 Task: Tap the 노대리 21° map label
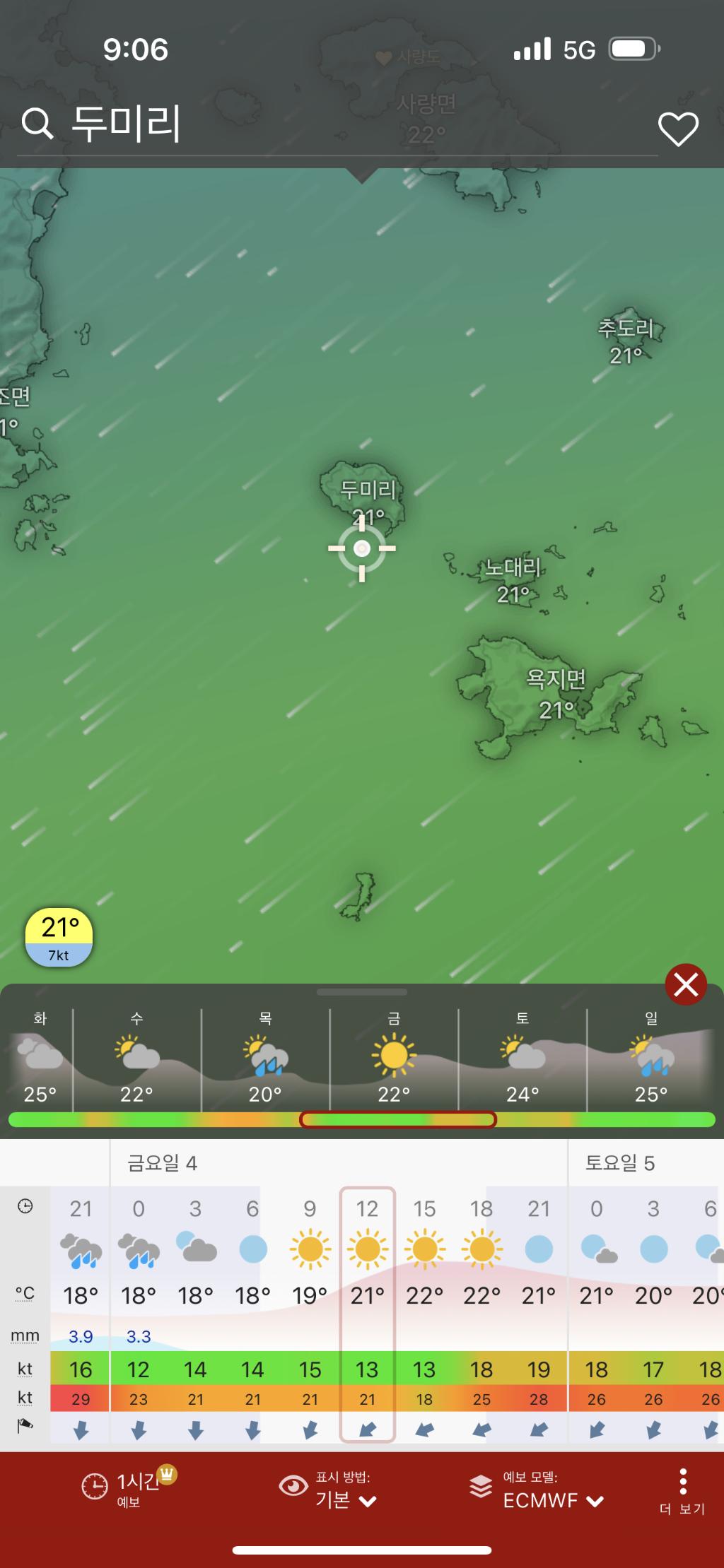coord(513,580)
